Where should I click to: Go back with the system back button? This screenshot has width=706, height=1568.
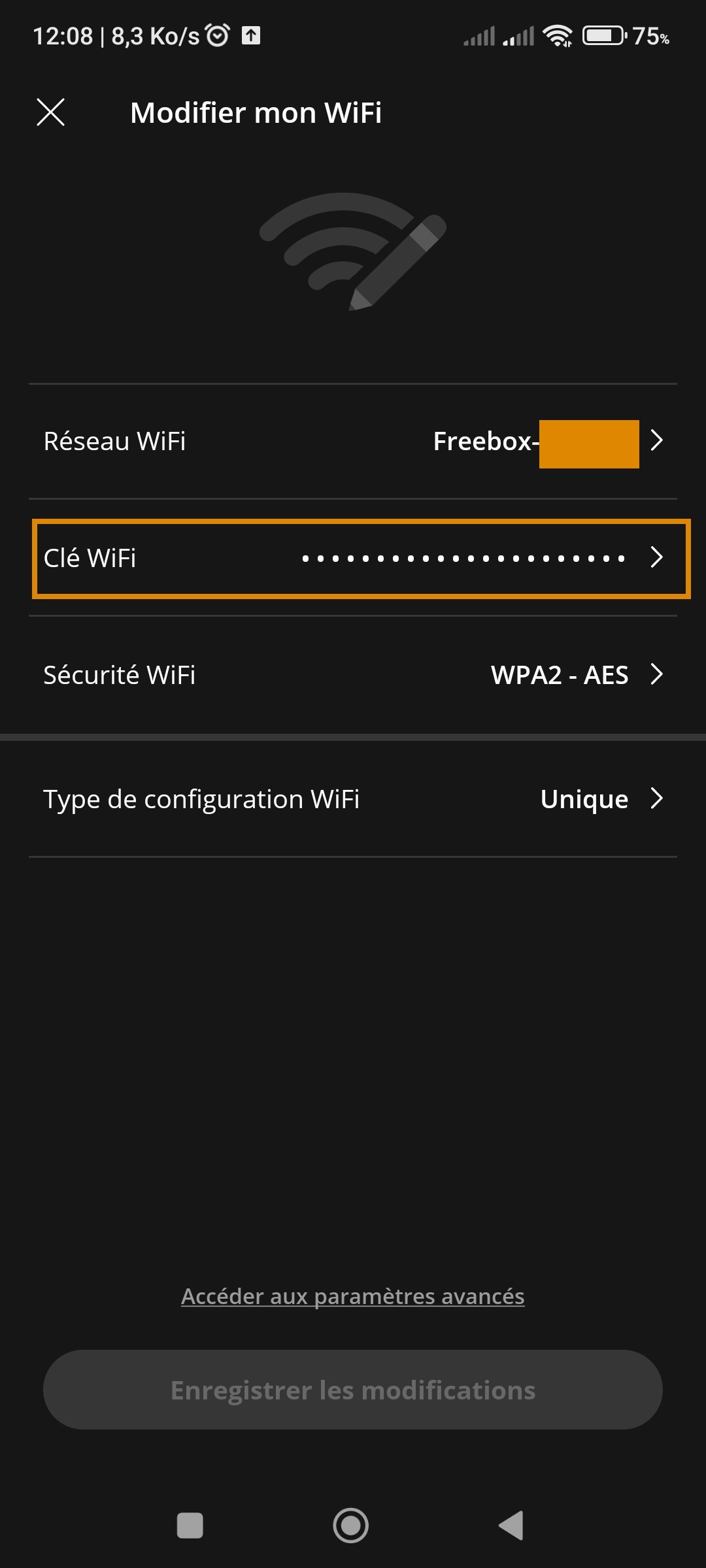click(511, 1526)
